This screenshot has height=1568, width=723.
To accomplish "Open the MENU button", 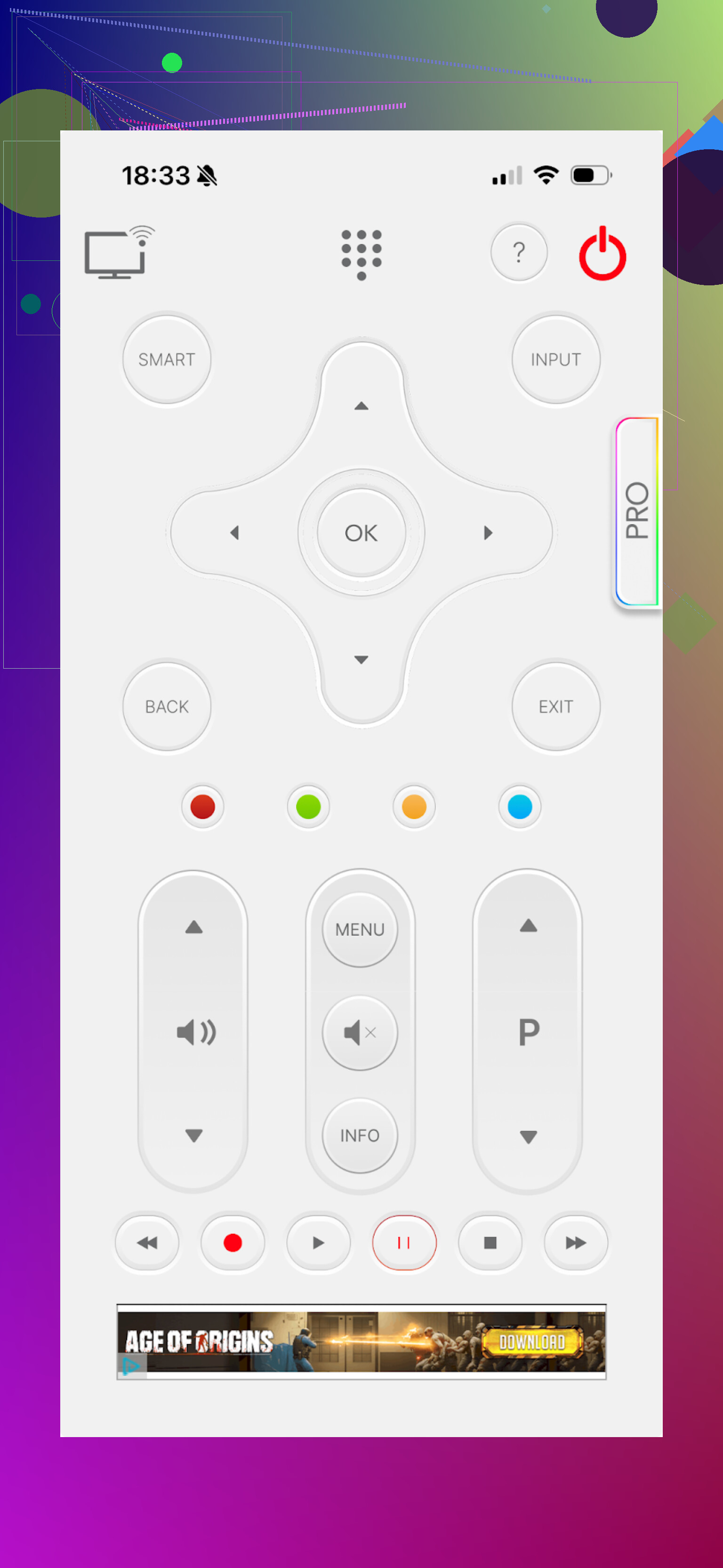I will click(360, 929).
